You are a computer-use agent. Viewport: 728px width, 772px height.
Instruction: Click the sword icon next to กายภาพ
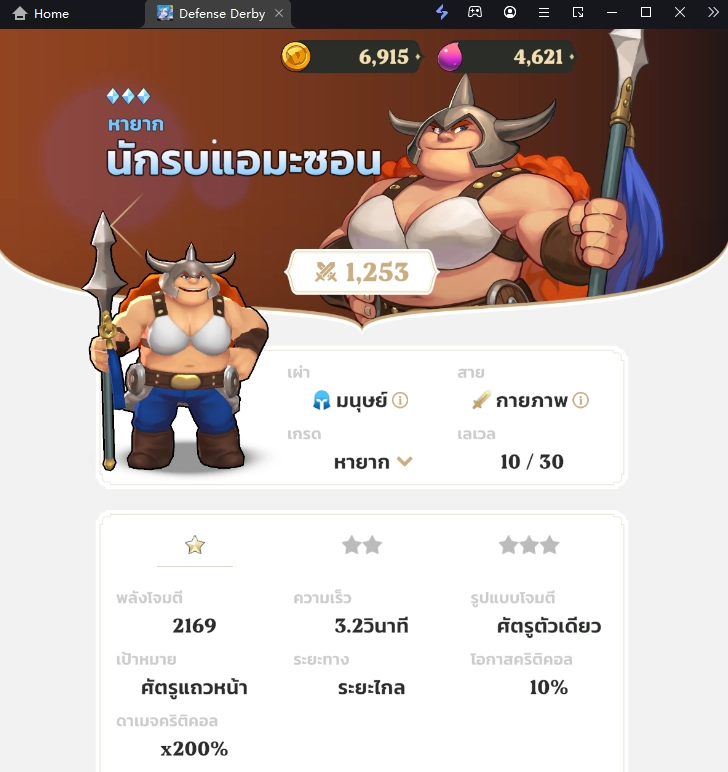[x=472, y=398]
